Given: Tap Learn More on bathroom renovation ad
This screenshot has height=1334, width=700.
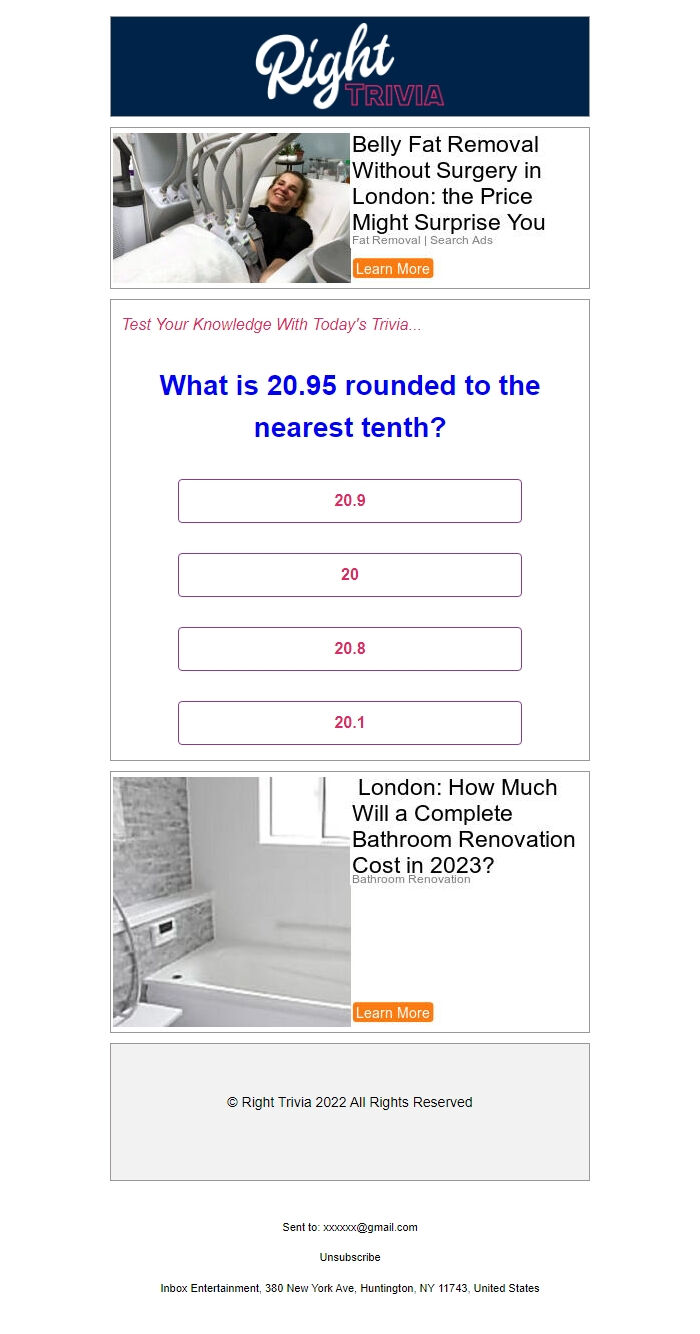Looking at the screenshot, I should pyautogui.click(x=393, y=1012).
